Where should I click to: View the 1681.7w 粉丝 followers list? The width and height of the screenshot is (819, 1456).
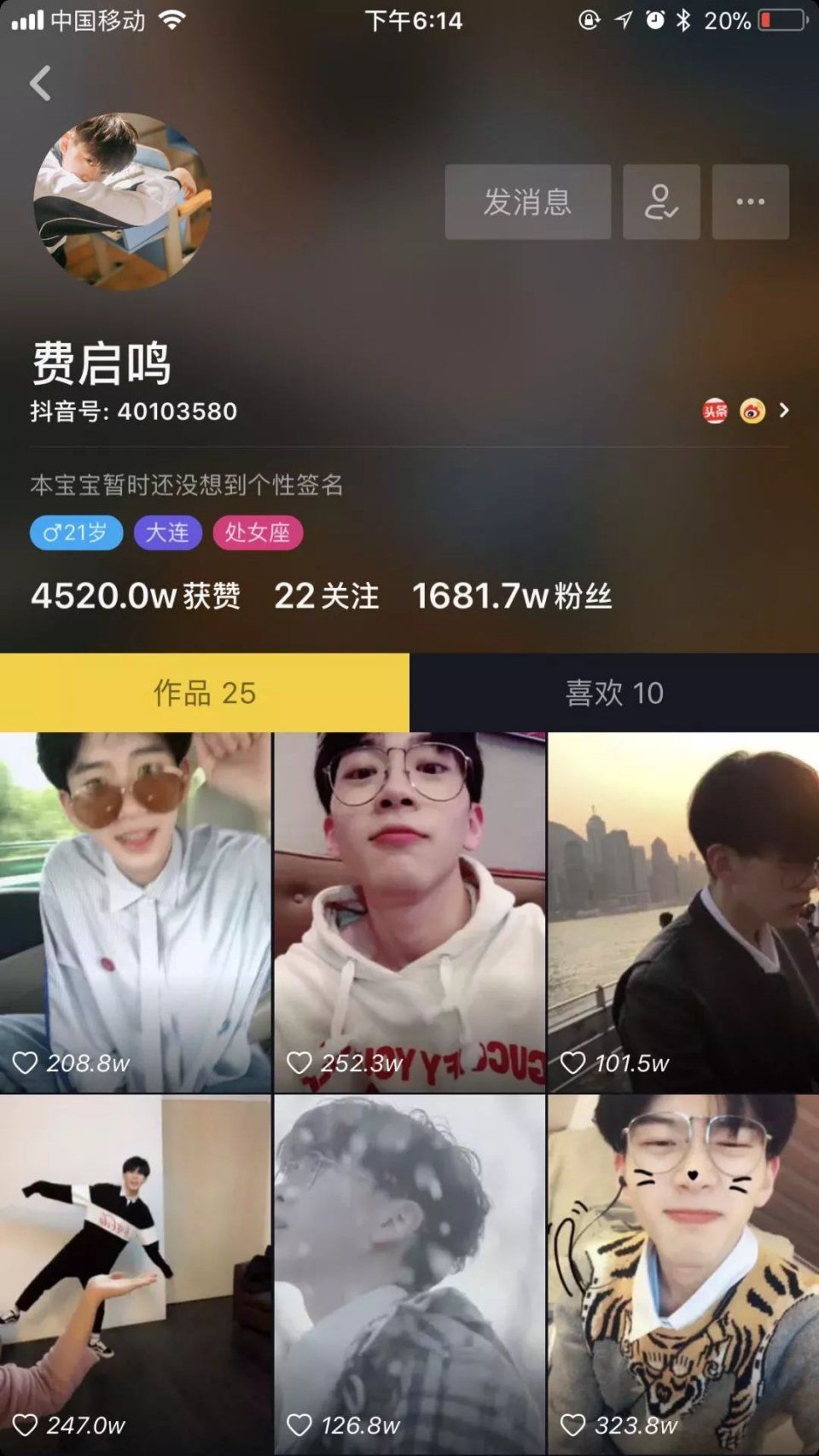[x=512, y=596]
